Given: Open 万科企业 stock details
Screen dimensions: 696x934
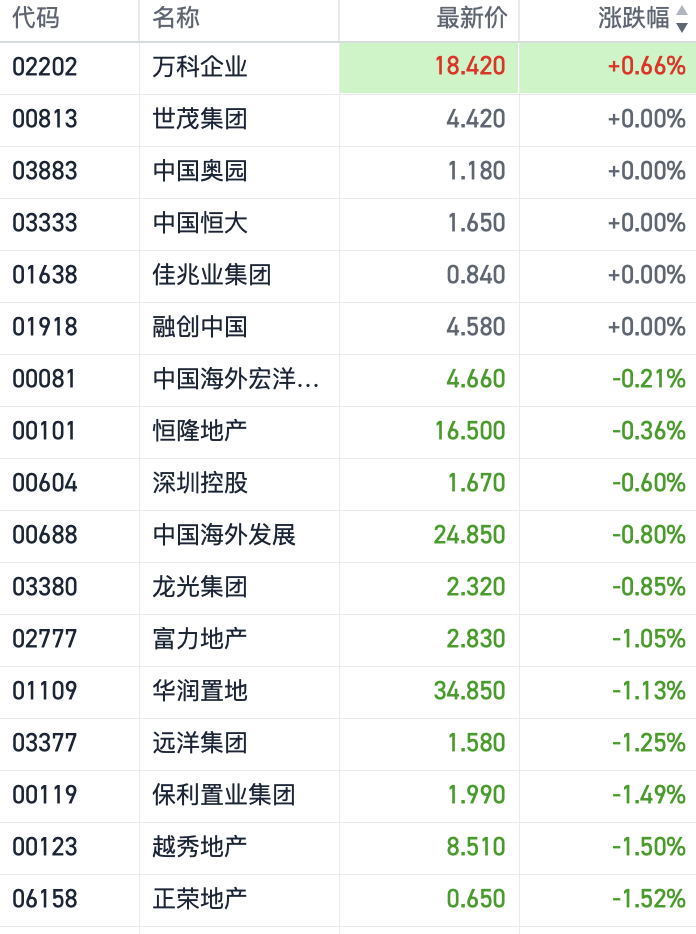Looking at the screenshot, I should [200, 67].
